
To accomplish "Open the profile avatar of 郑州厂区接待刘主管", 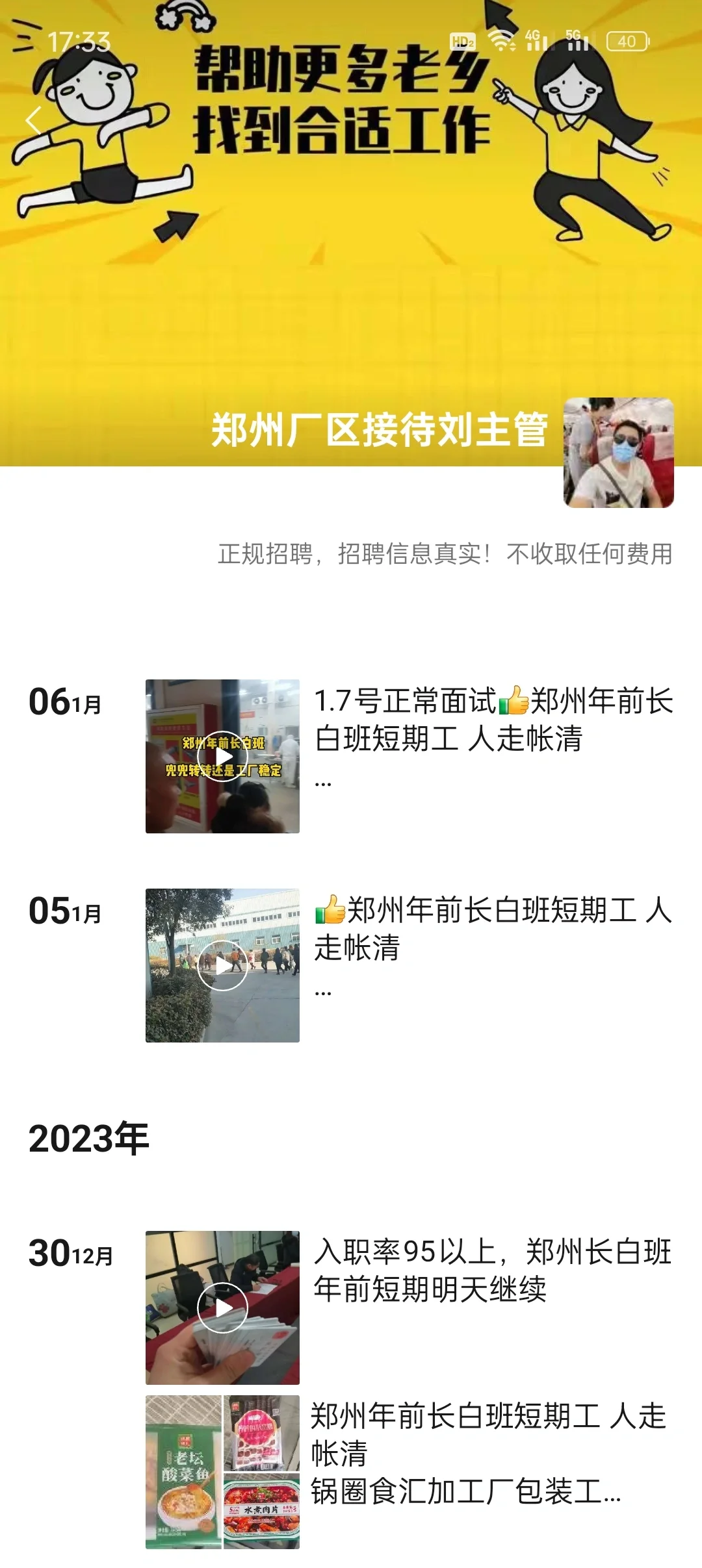I will point(618,453).
